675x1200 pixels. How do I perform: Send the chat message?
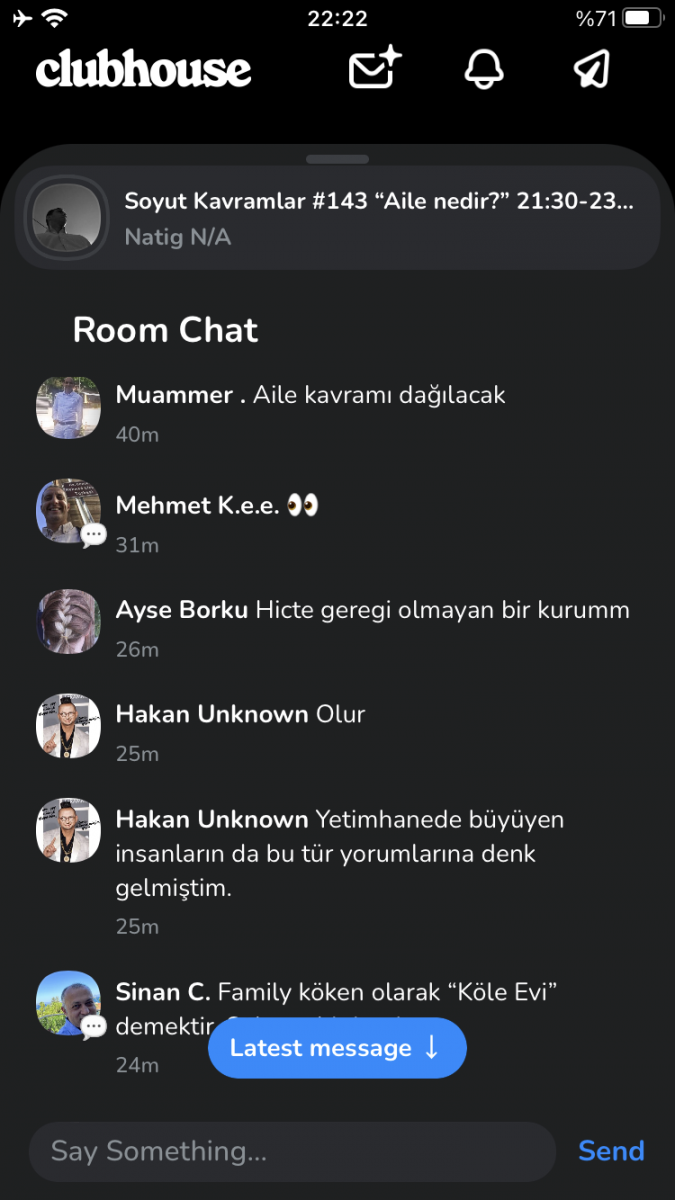(611, 1151)
